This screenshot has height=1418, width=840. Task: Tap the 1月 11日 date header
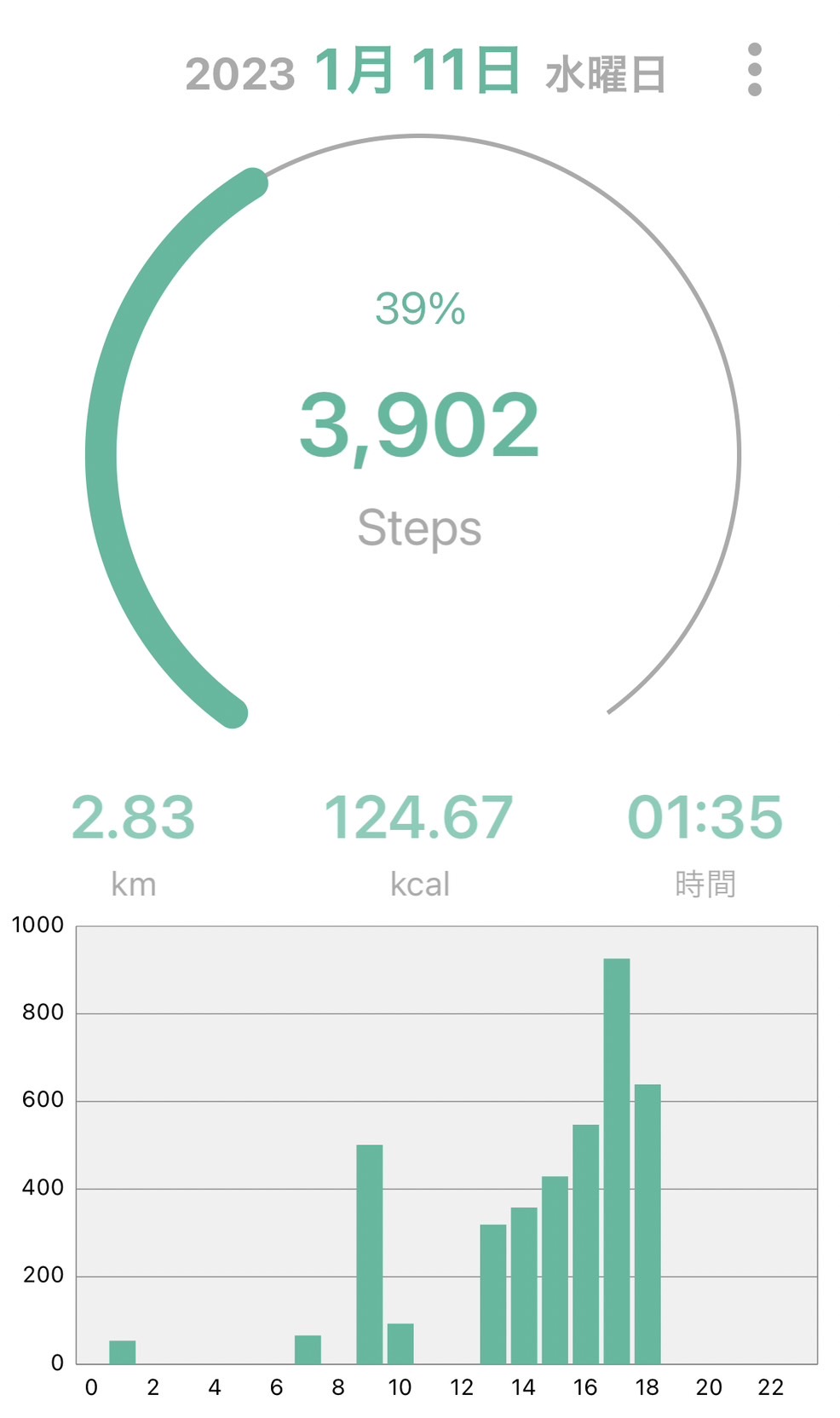point(417,71)
